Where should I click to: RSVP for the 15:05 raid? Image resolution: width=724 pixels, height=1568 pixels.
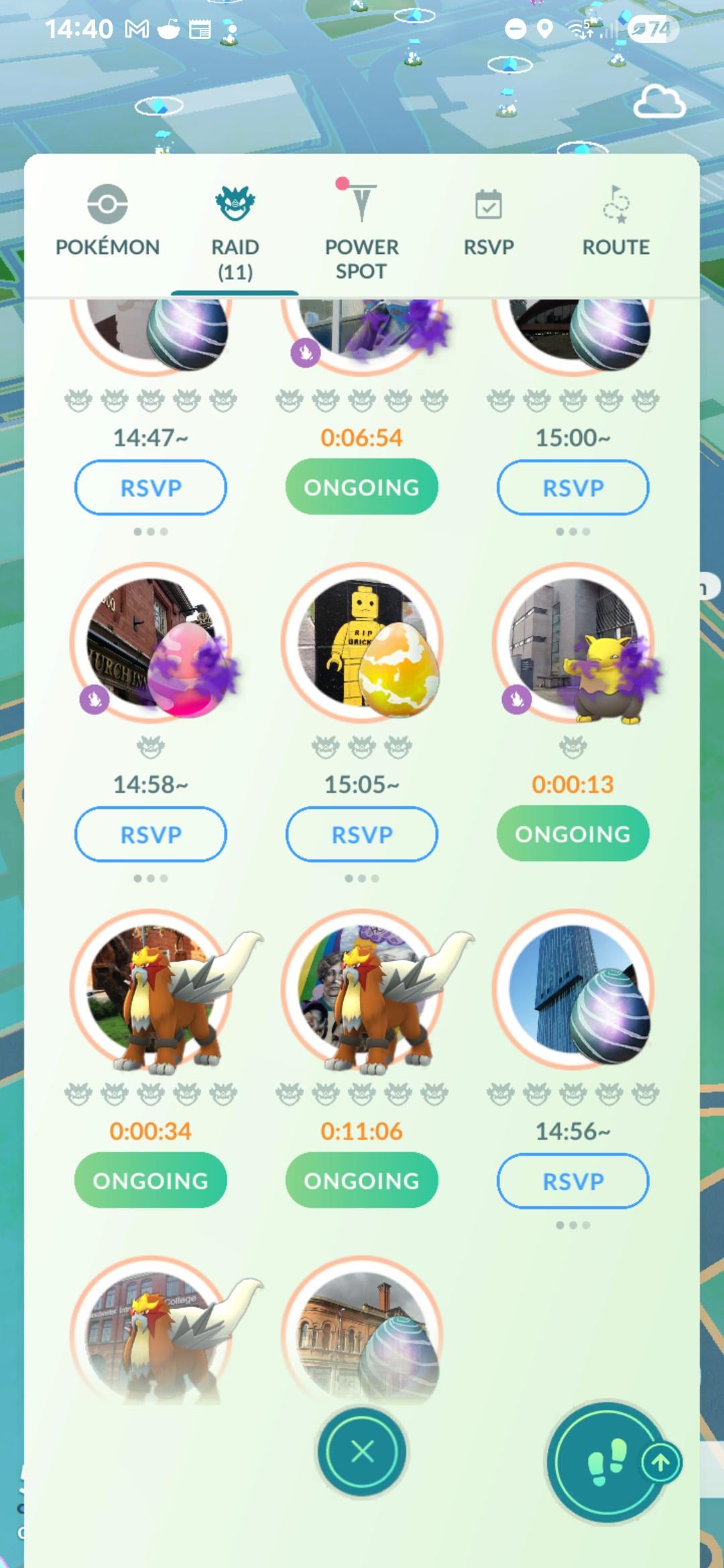coord(362,834)
